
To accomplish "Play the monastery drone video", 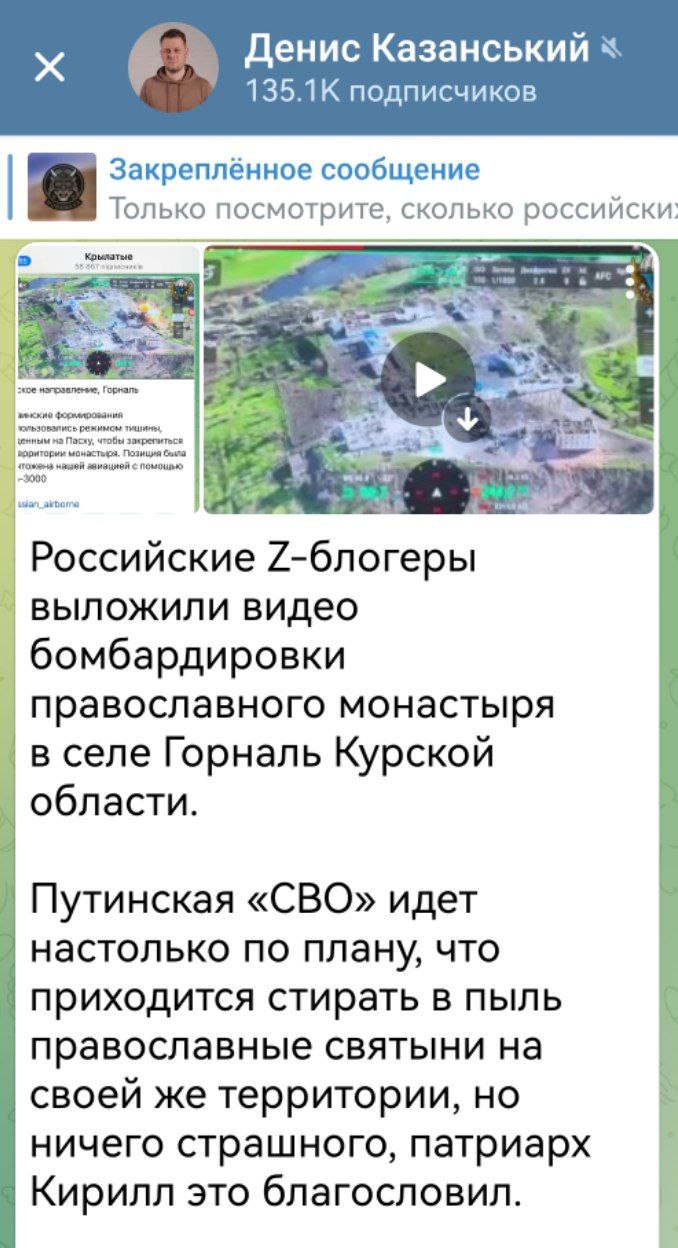I will click(430, 379).
